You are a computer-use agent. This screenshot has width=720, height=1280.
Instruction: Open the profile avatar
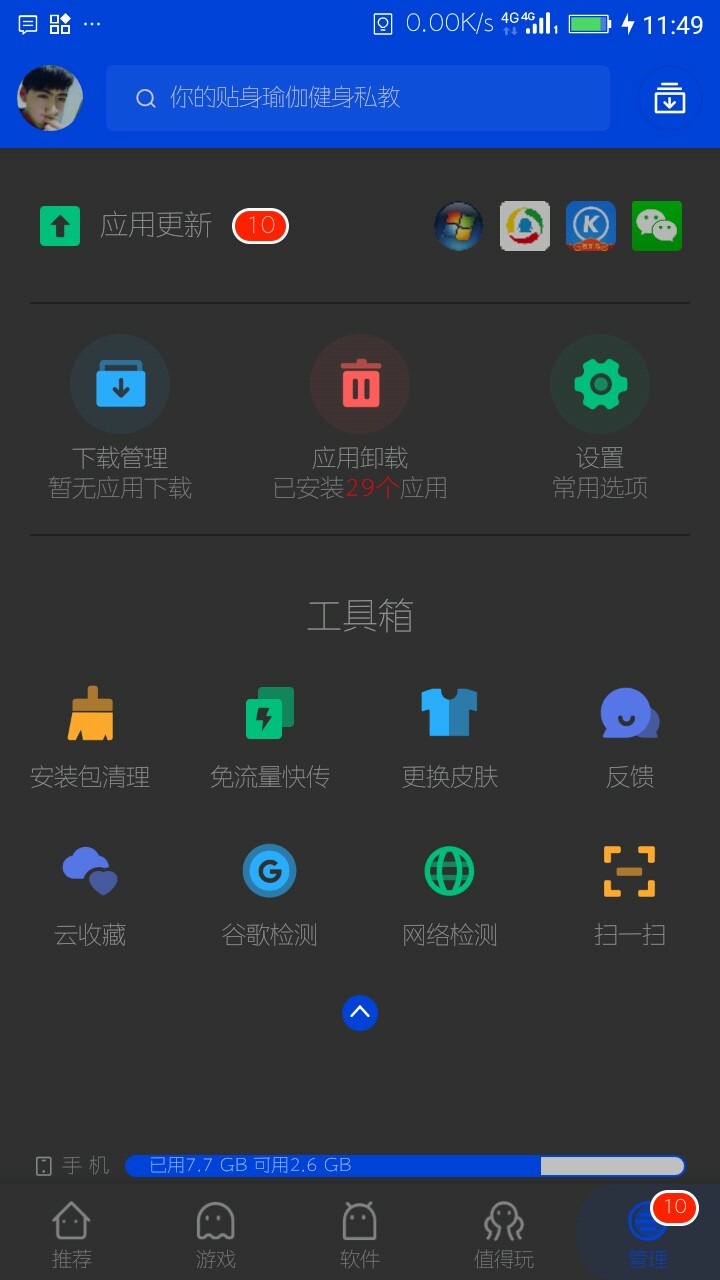50,98
